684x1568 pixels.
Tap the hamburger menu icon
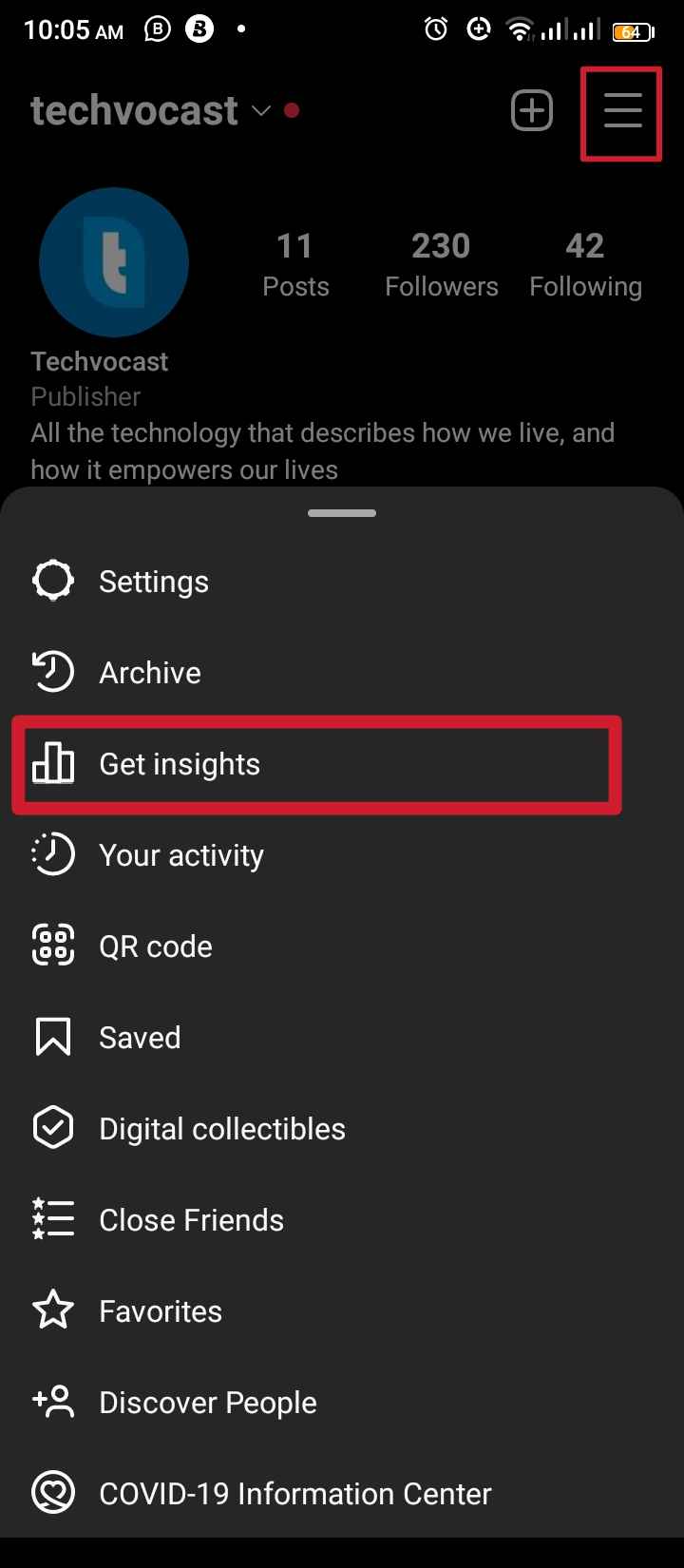(x=622, y=112)
